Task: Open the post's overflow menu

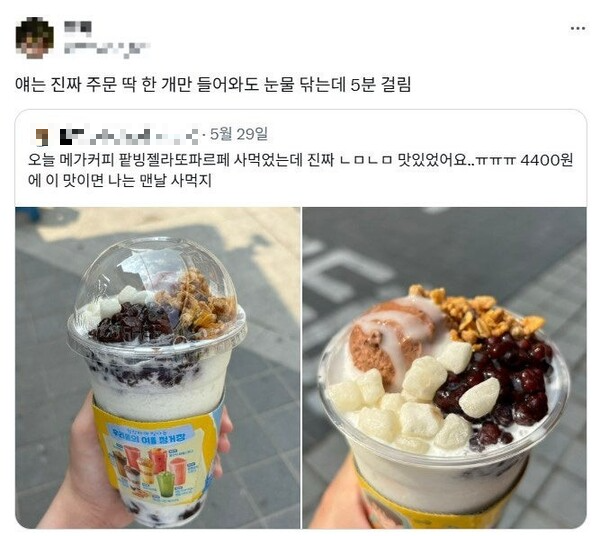Action: click(x=577, y=28)
